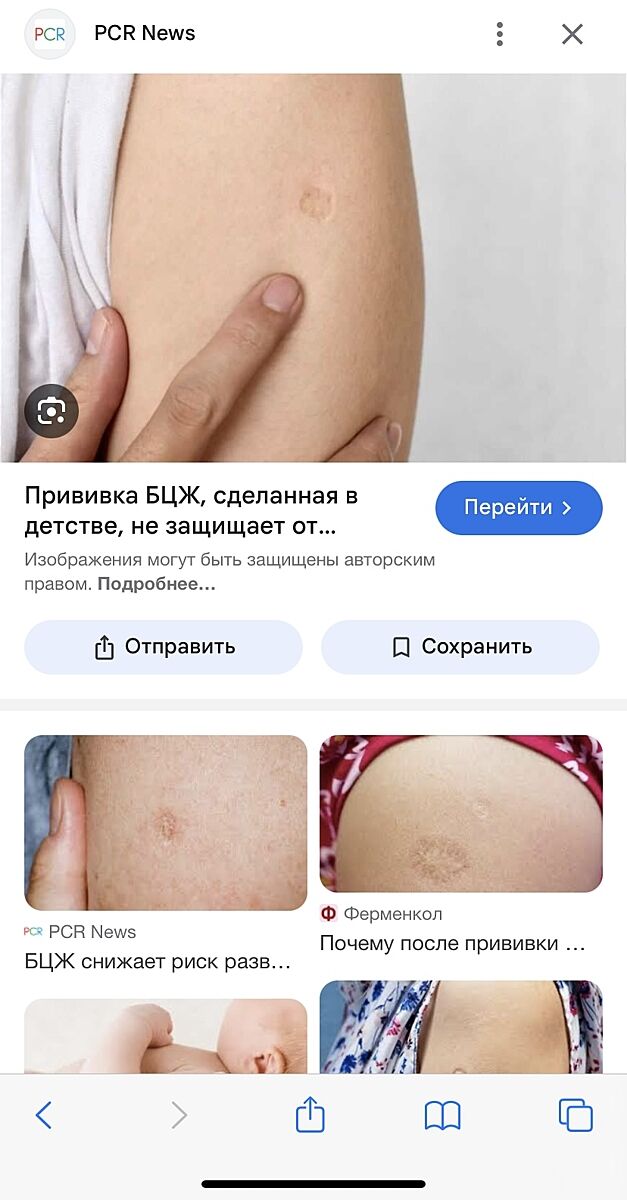627x1200 pixels.
Task: Open the Ферменкол related image result
Action: pos(460,813)
